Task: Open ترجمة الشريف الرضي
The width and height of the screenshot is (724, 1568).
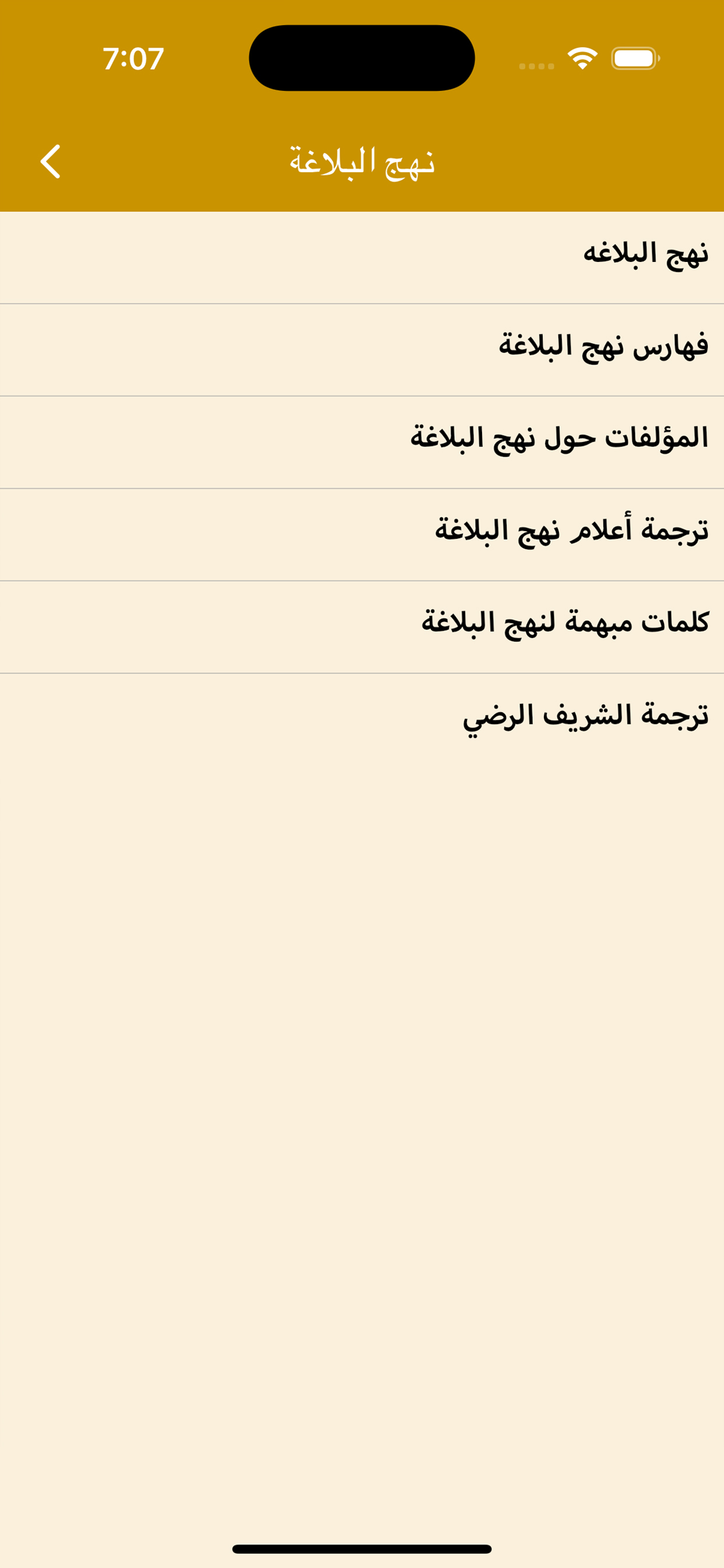Action: [x=585, y=716]
